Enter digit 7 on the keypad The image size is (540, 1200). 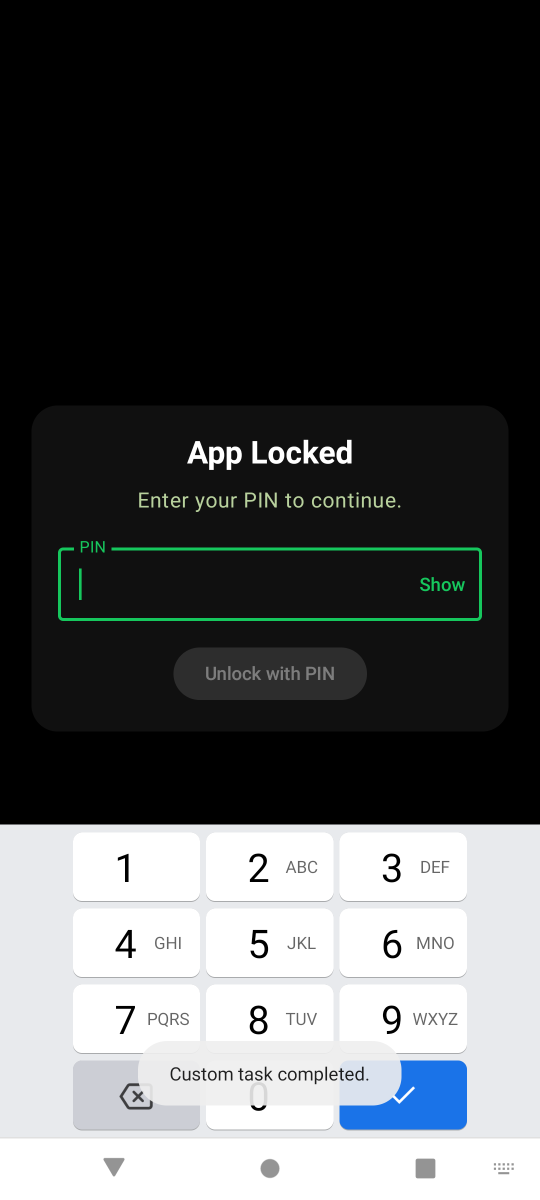(136, 1019)
